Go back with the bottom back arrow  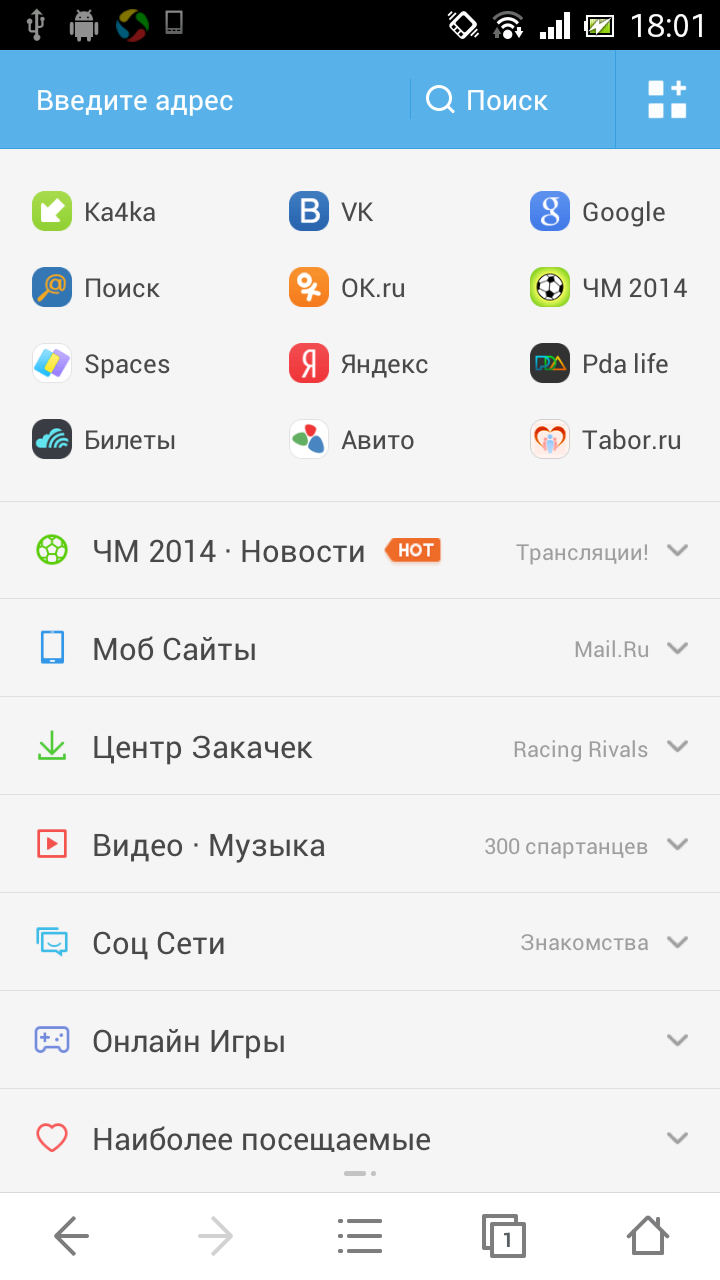[x=72, y=1237]
